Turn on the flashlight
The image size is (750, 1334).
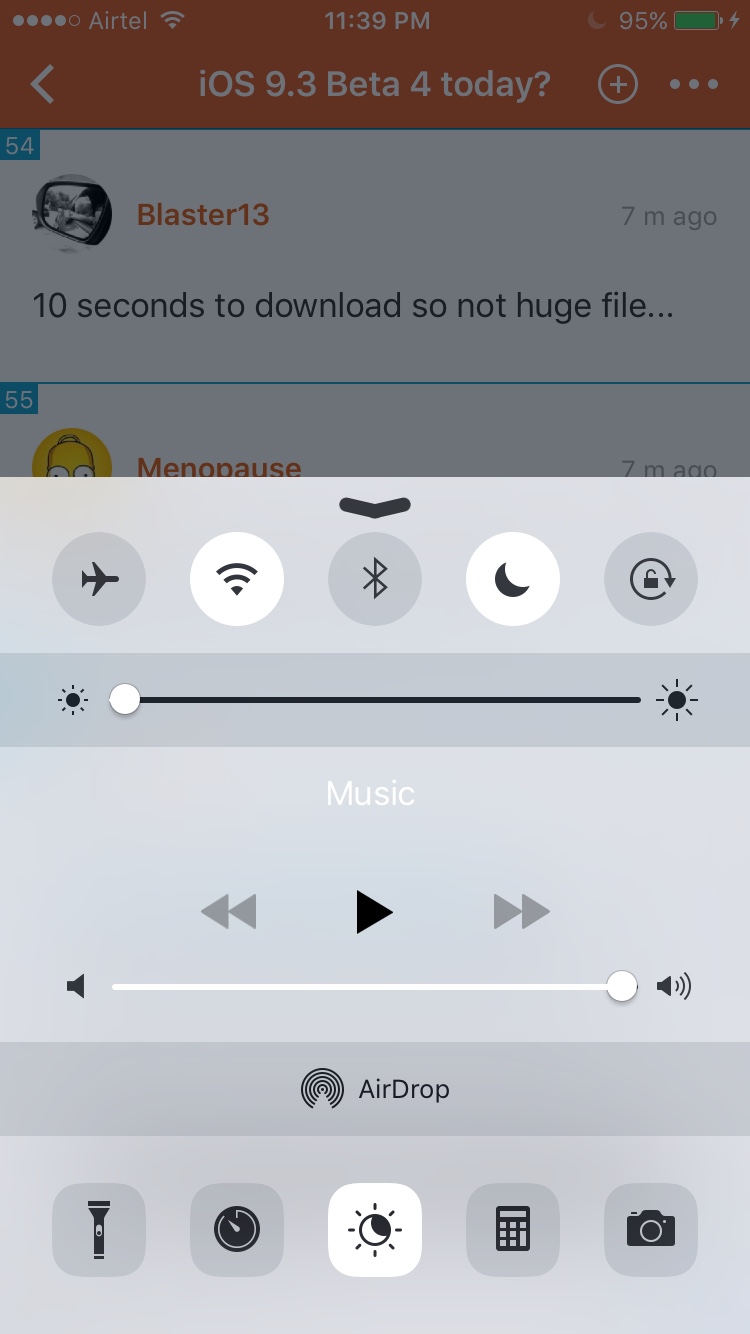99,1230
